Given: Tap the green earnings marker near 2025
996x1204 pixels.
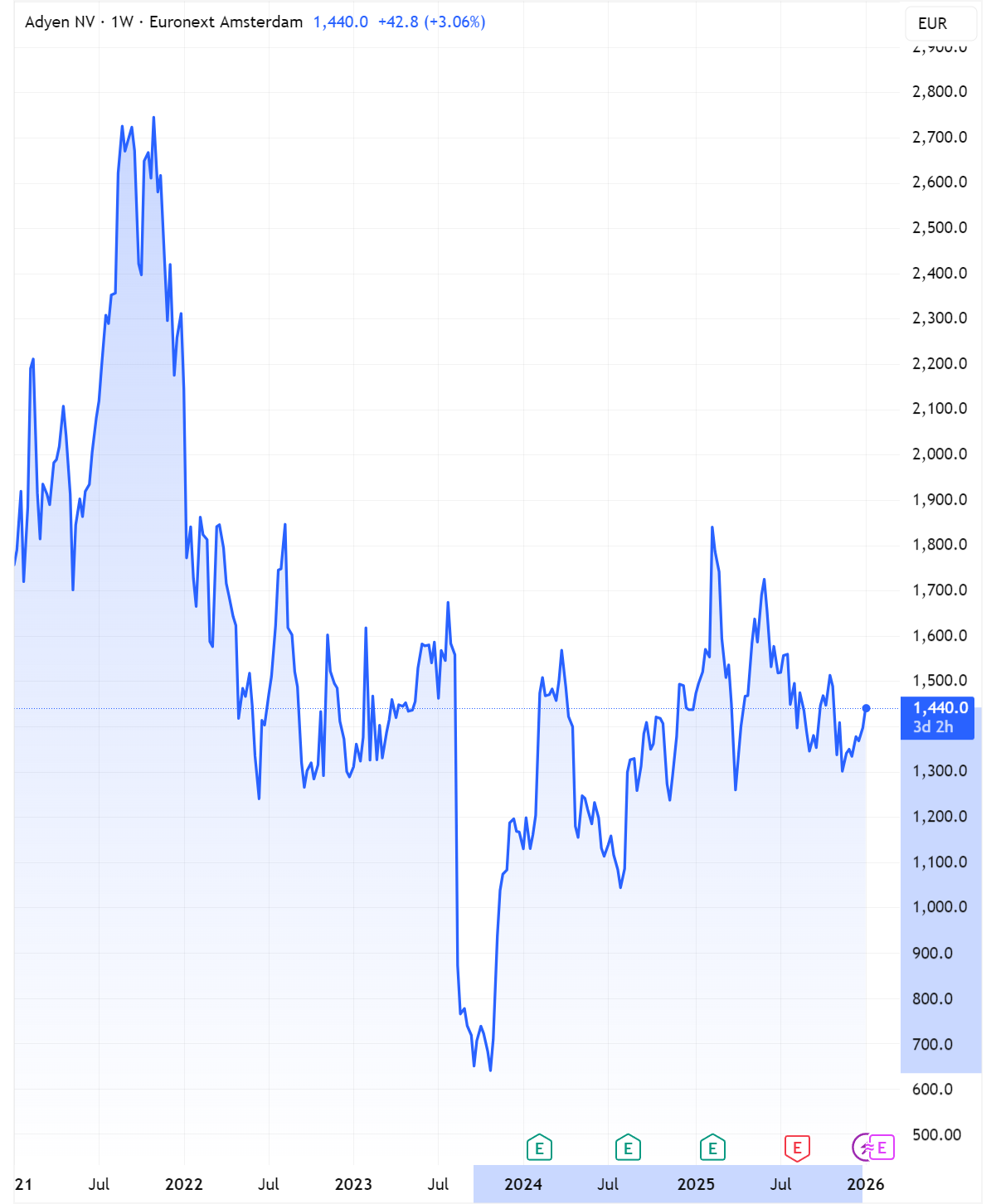Looking at the screenshot, I should point(712,1148).
